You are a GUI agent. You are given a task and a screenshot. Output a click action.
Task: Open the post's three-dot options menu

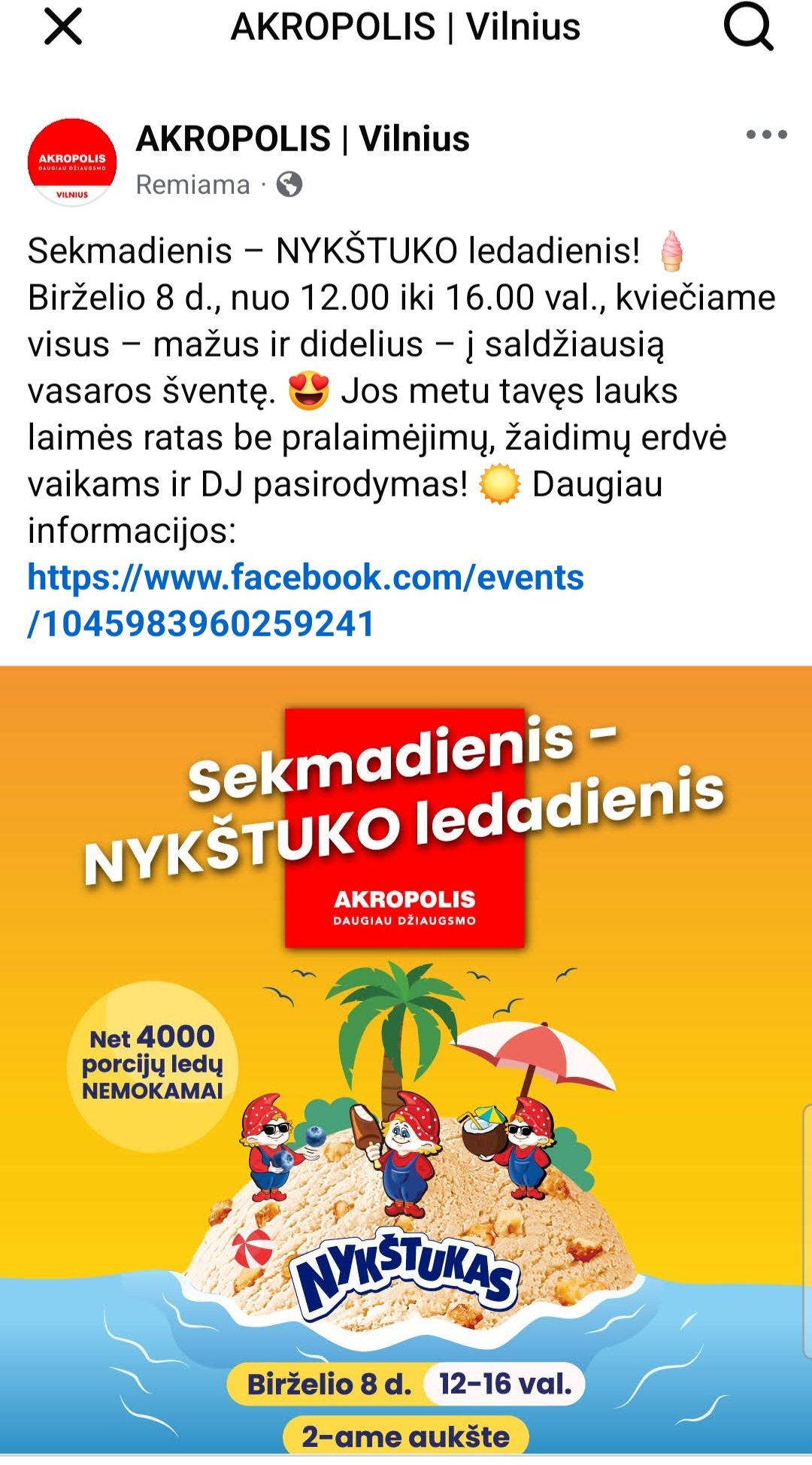coord(766,135)
